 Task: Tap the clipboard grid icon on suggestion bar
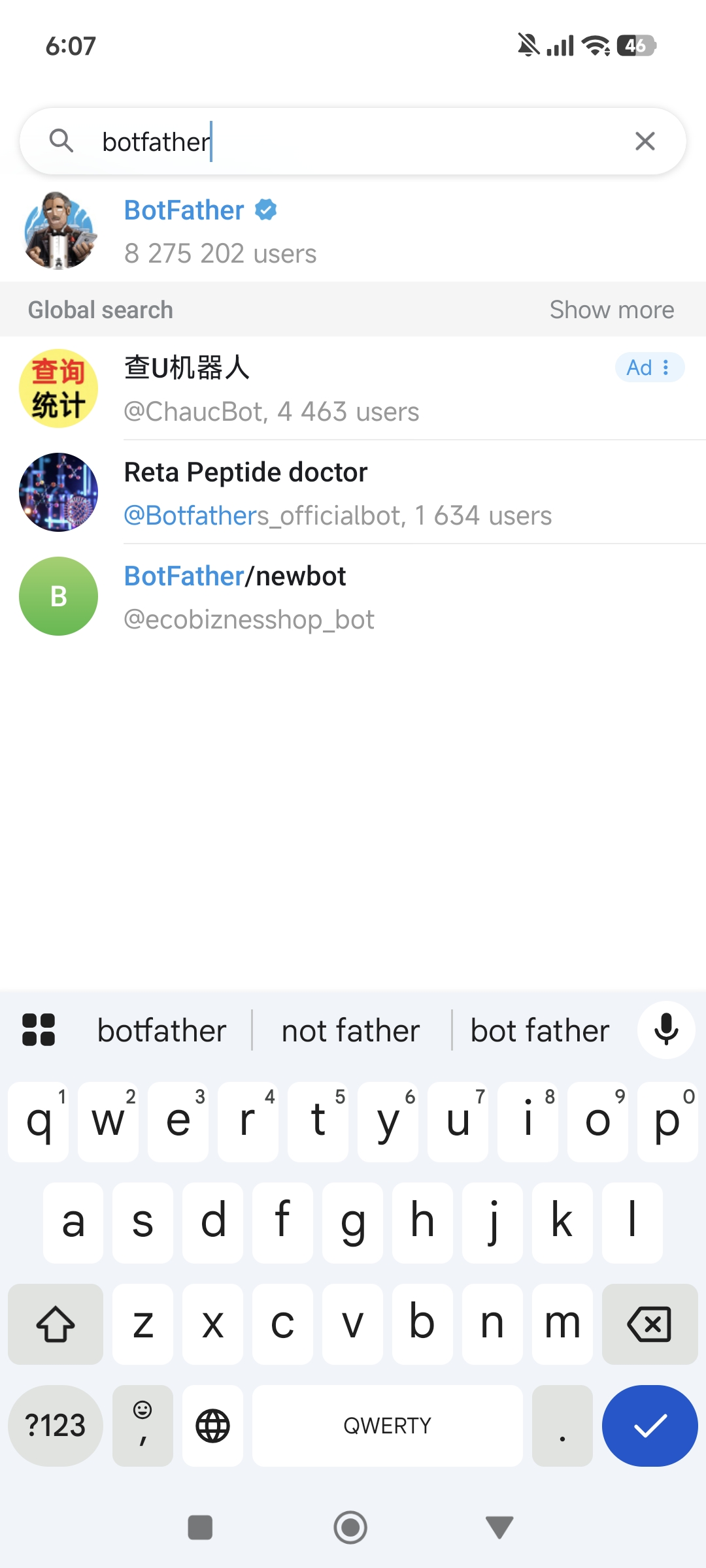pyautogui.click(x=38, y=1030)
